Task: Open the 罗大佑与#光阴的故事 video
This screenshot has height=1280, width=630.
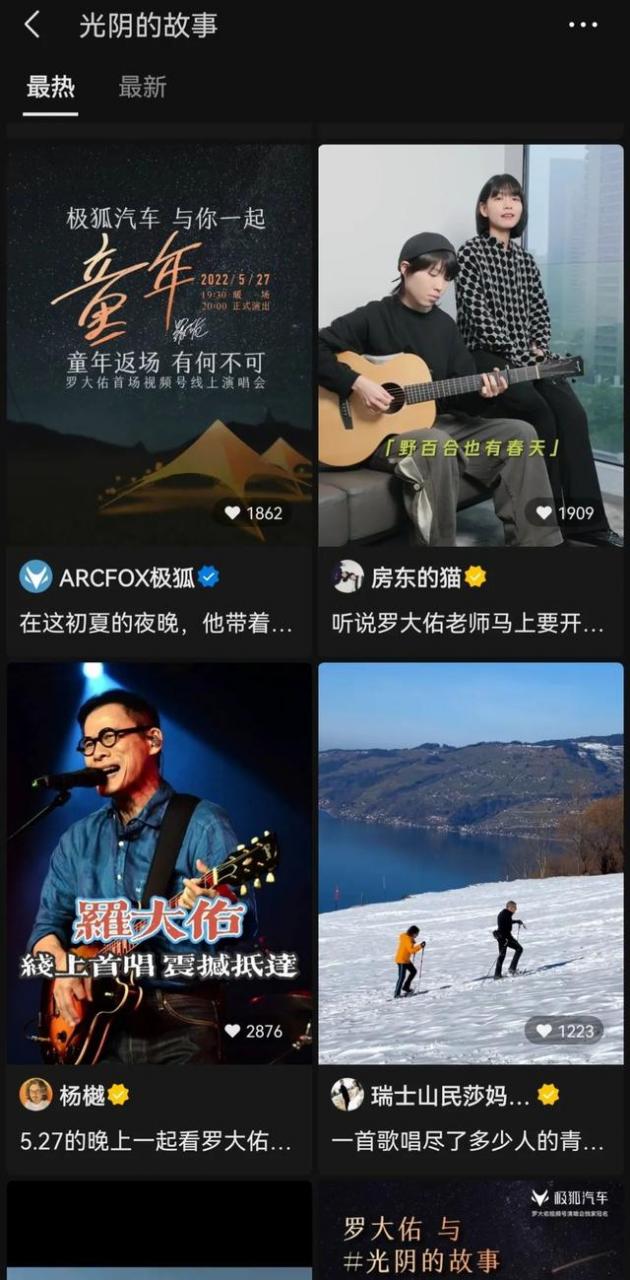Action: point(471,1232)
